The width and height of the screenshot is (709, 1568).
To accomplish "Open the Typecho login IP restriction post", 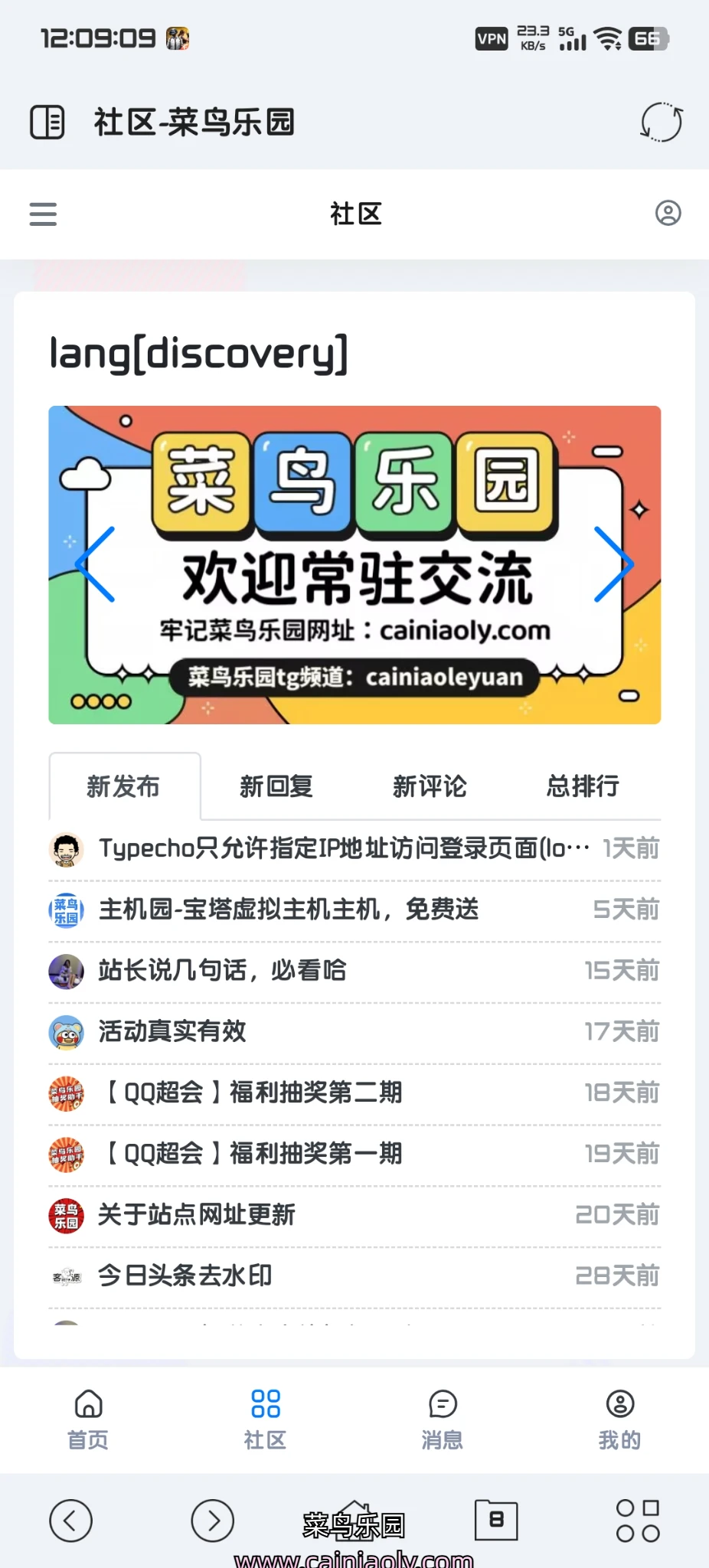I will point(345,848).
